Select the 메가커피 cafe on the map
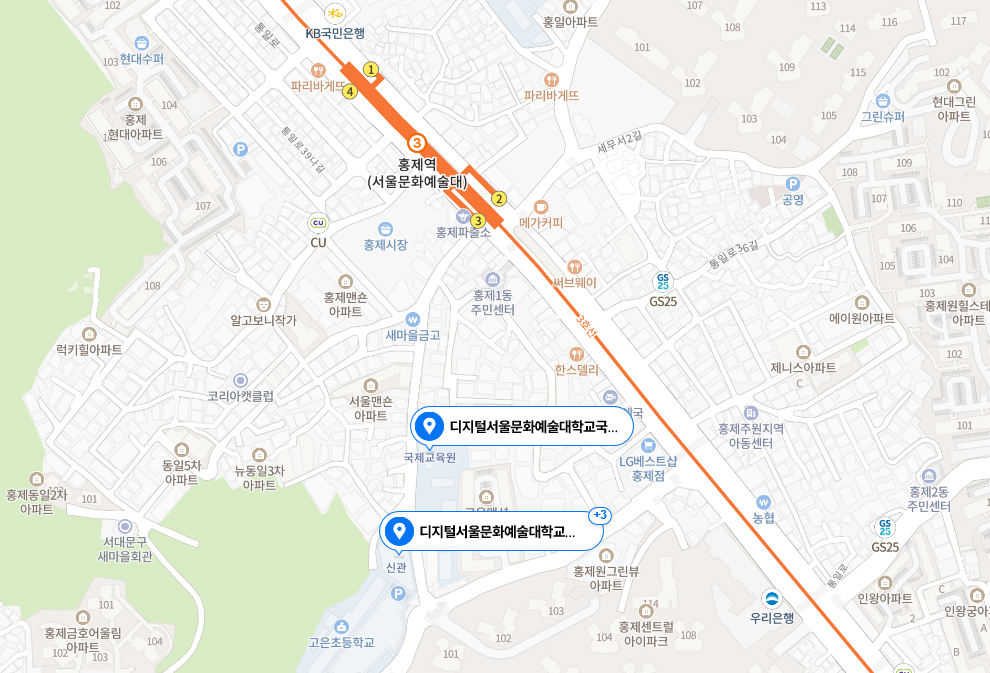 click(541, 205)
